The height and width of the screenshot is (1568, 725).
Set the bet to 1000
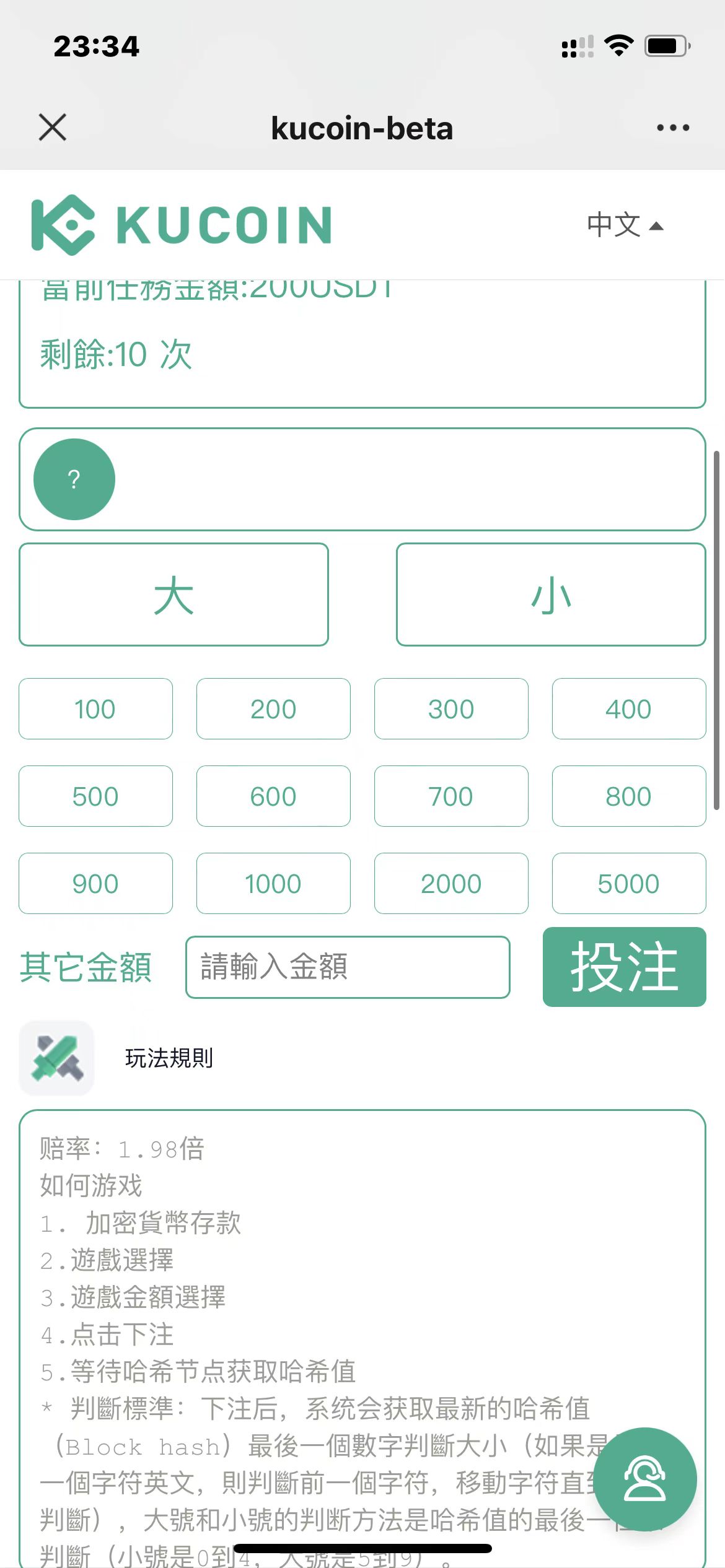273,884
